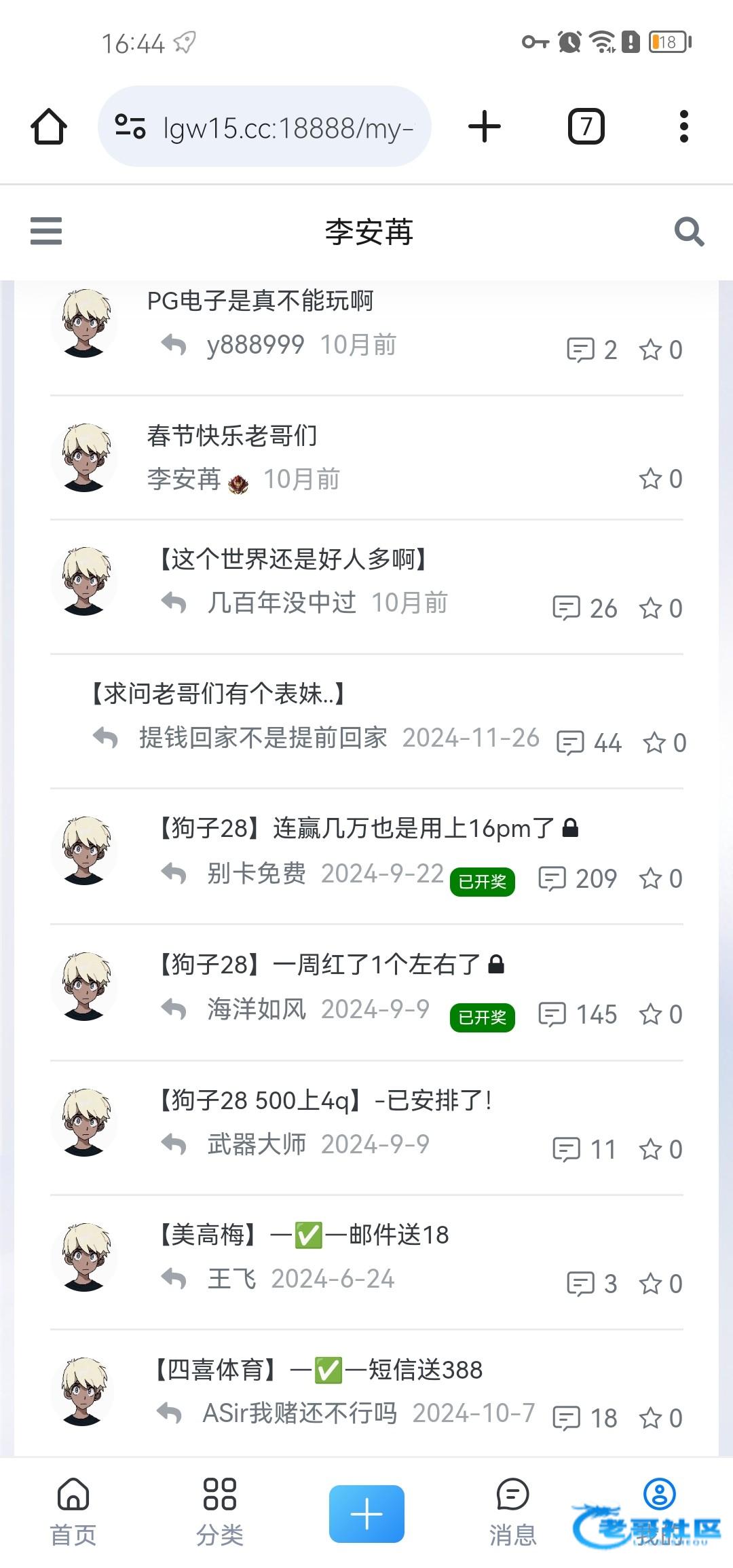Create a new post with the plus button
This screenshot has width=733, height=1568.
(x=366, y=1514)
